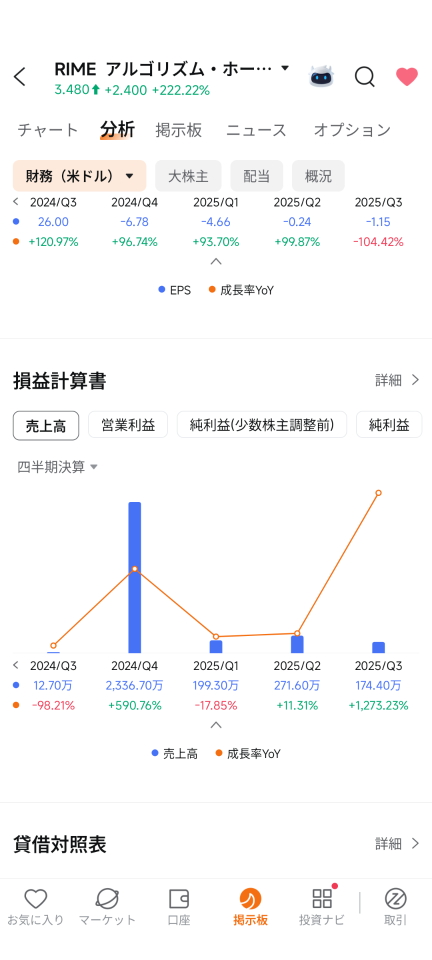This screenshot has height=960, width=432.
Task: Remove RIME from favorites via the heart
Action: coord(407,77)
